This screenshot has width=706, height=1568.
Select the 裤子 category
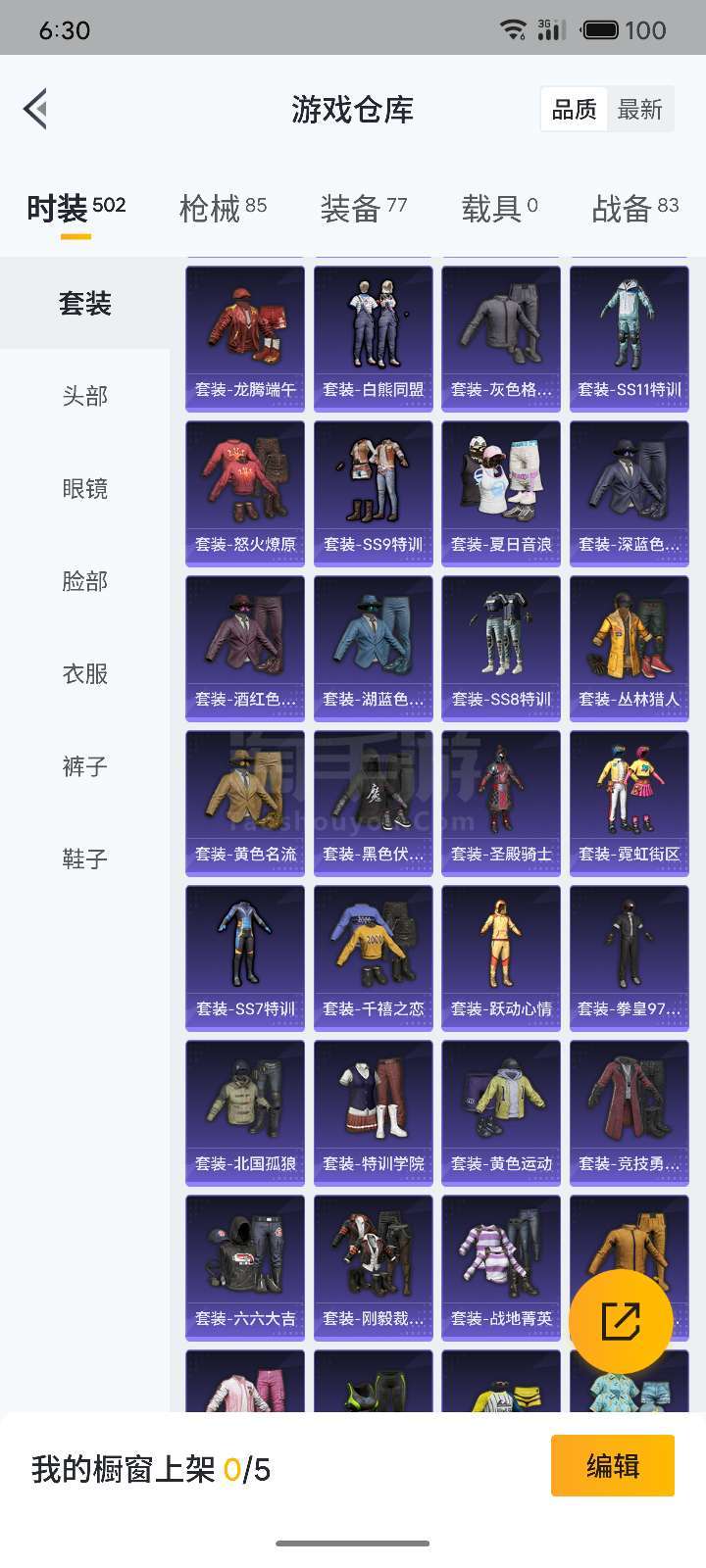tap(85, 766)
